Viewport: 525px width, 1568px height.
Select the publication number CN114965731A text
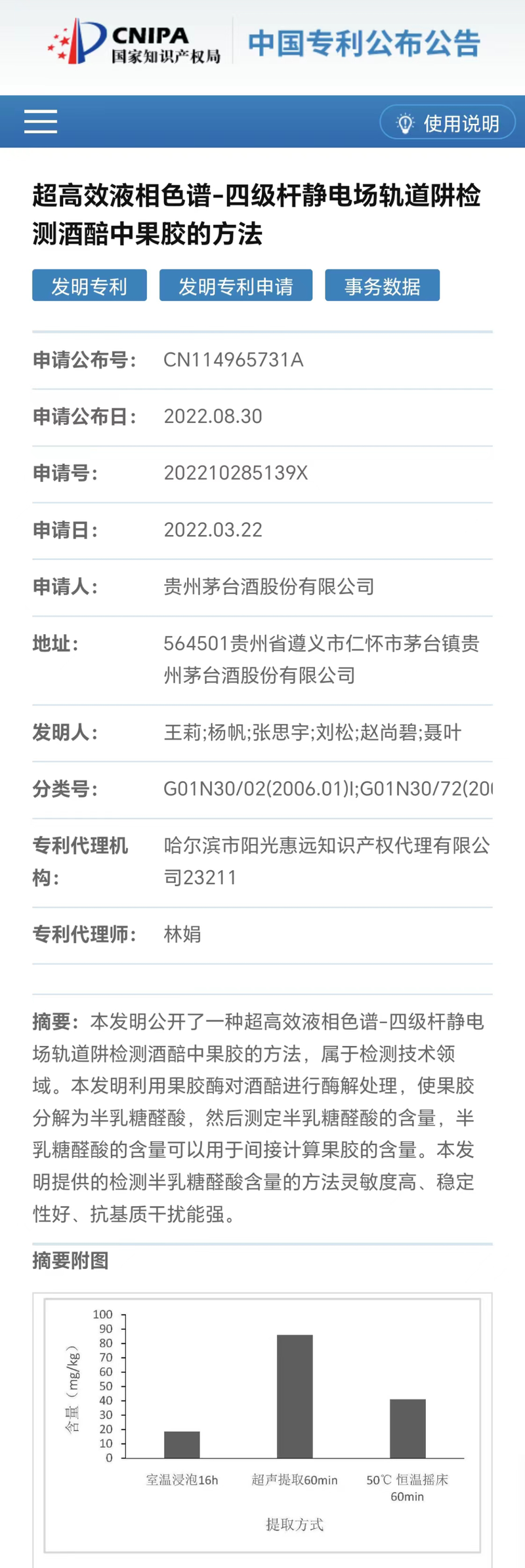tap(233, 360)
